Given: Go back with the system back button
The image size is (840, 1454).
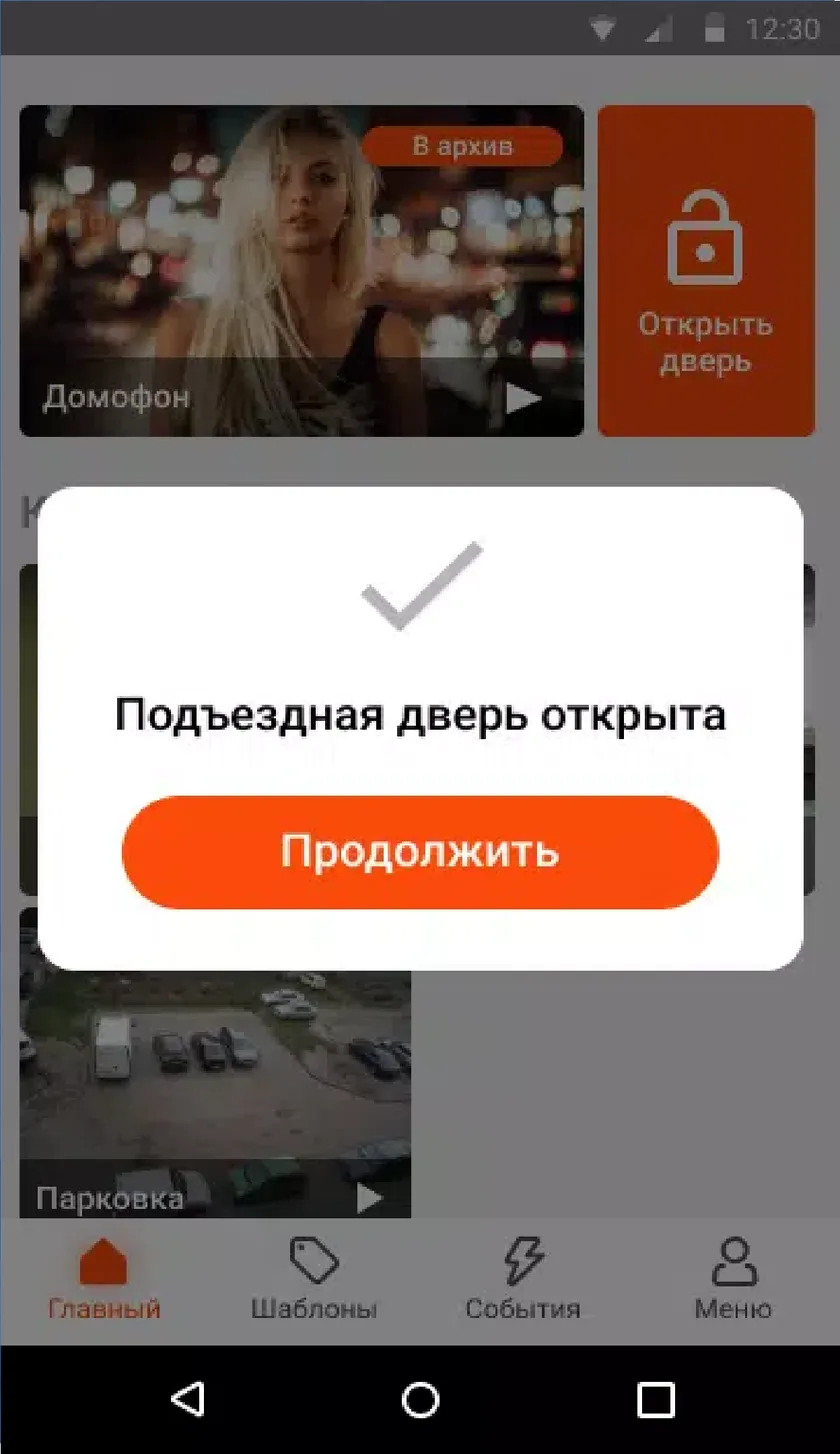Looking at the screenshot, I should coord(187,1399).
